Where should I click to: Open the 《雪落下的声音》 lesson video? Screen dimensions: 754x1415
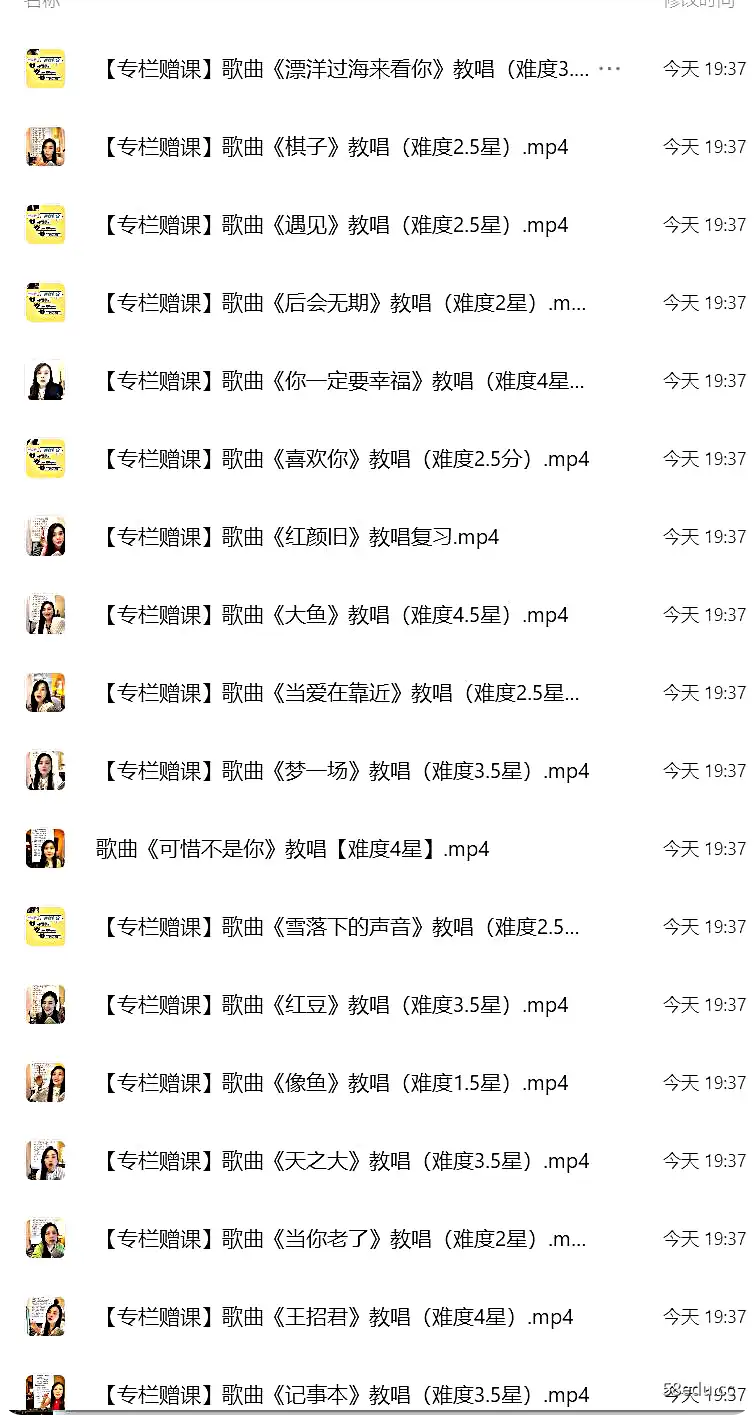[x=340, y=927]
